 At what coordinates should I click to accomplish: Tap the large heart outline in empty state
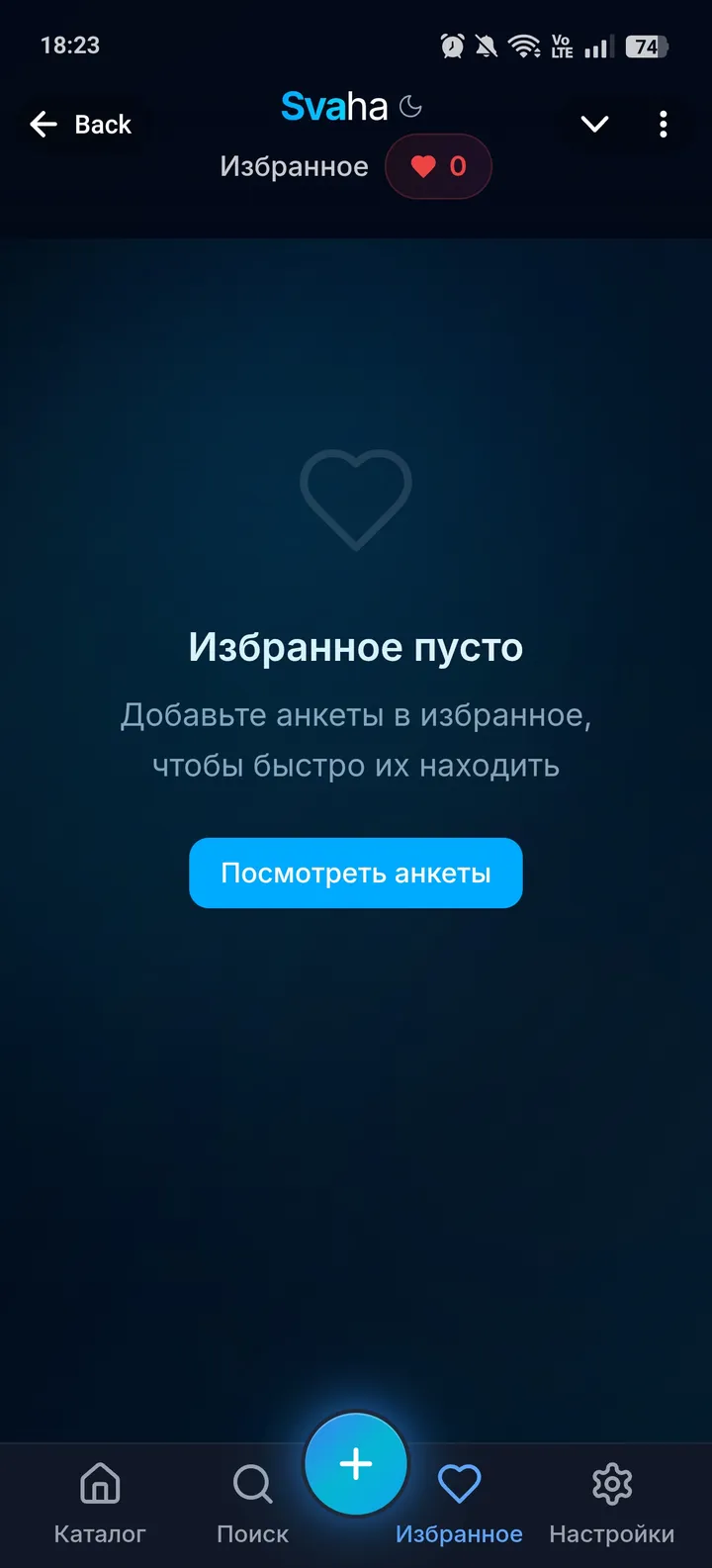[356, 500]
